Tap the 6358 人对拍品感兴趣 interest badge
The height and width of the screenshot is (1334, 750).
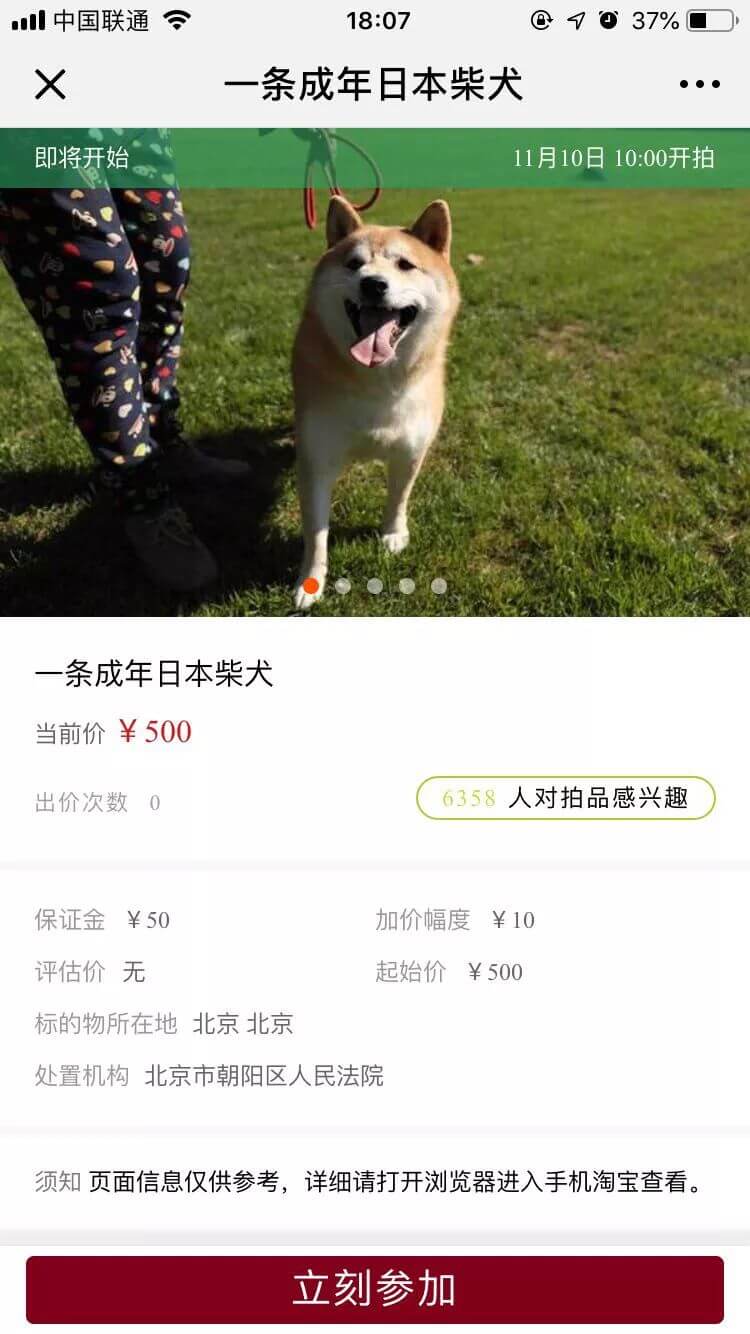(x=566, y=798)
